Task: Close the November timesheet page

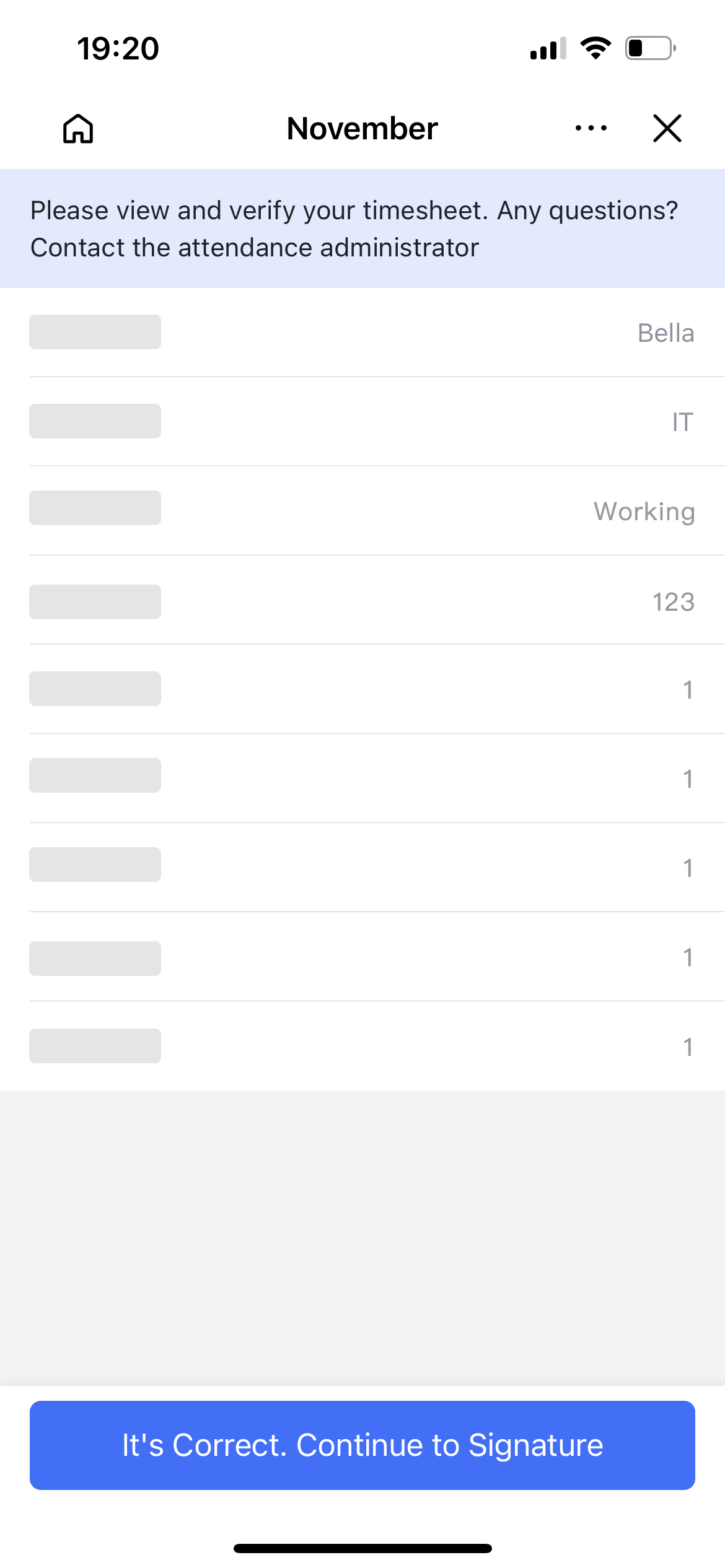Action: (x=667, y=128)
